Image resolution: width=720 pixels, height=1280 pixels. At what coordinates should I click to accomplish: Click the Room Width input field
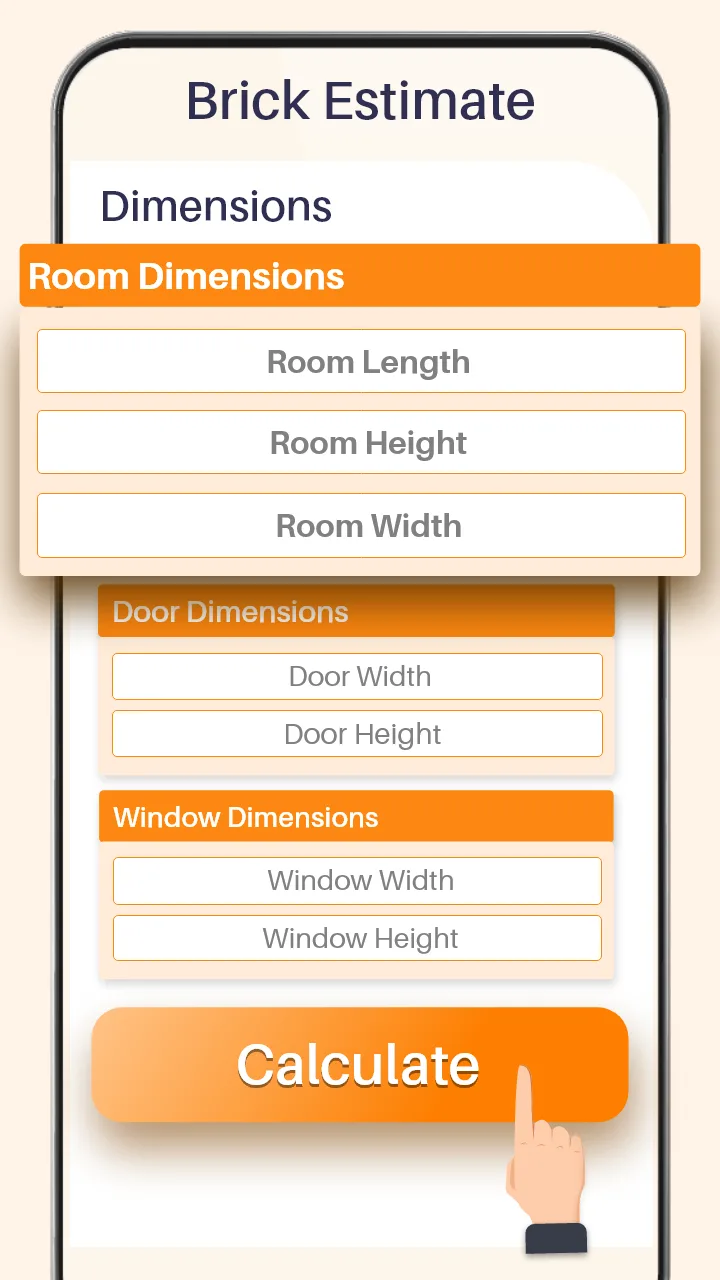[361, 525]
